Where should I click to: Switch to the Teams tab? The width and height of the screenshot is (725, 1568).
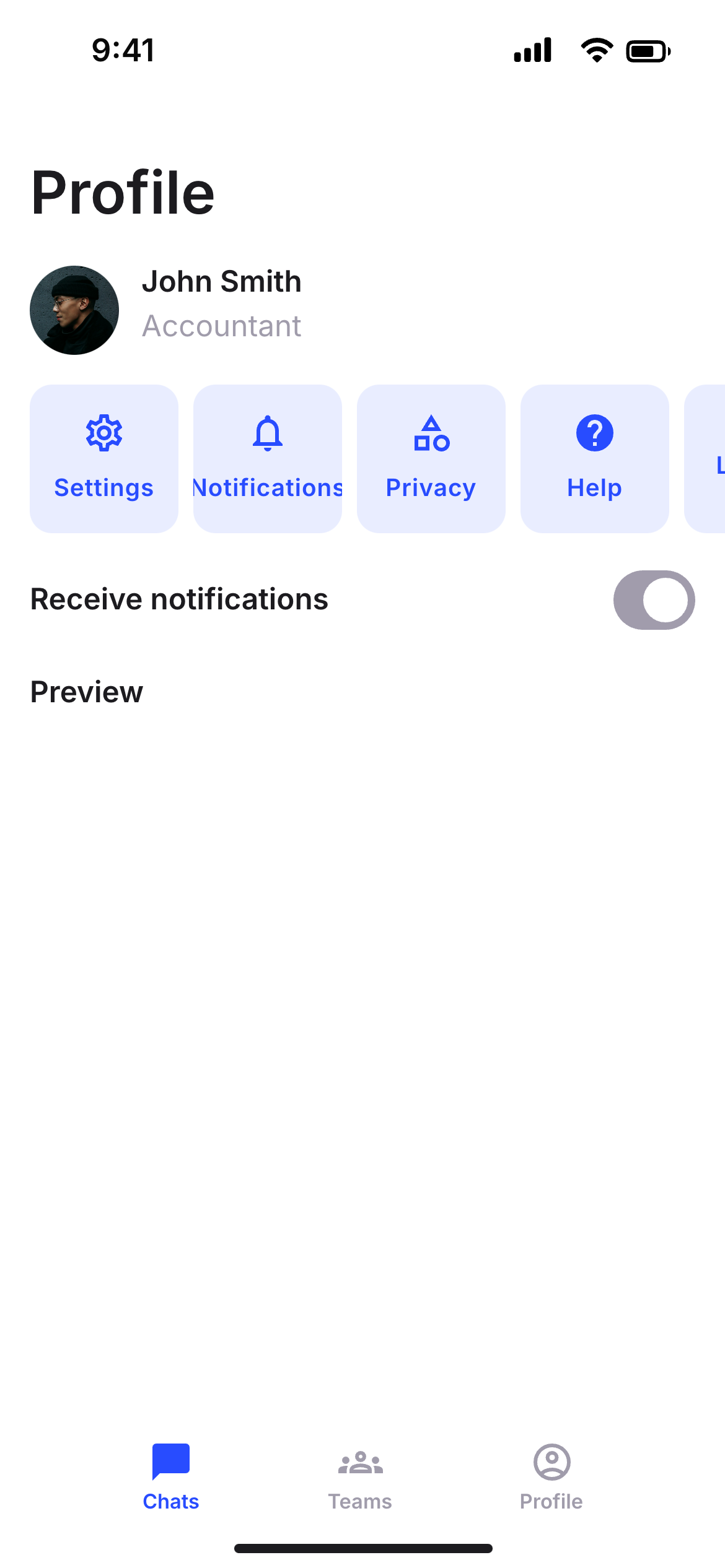(x=360, y=1476)
